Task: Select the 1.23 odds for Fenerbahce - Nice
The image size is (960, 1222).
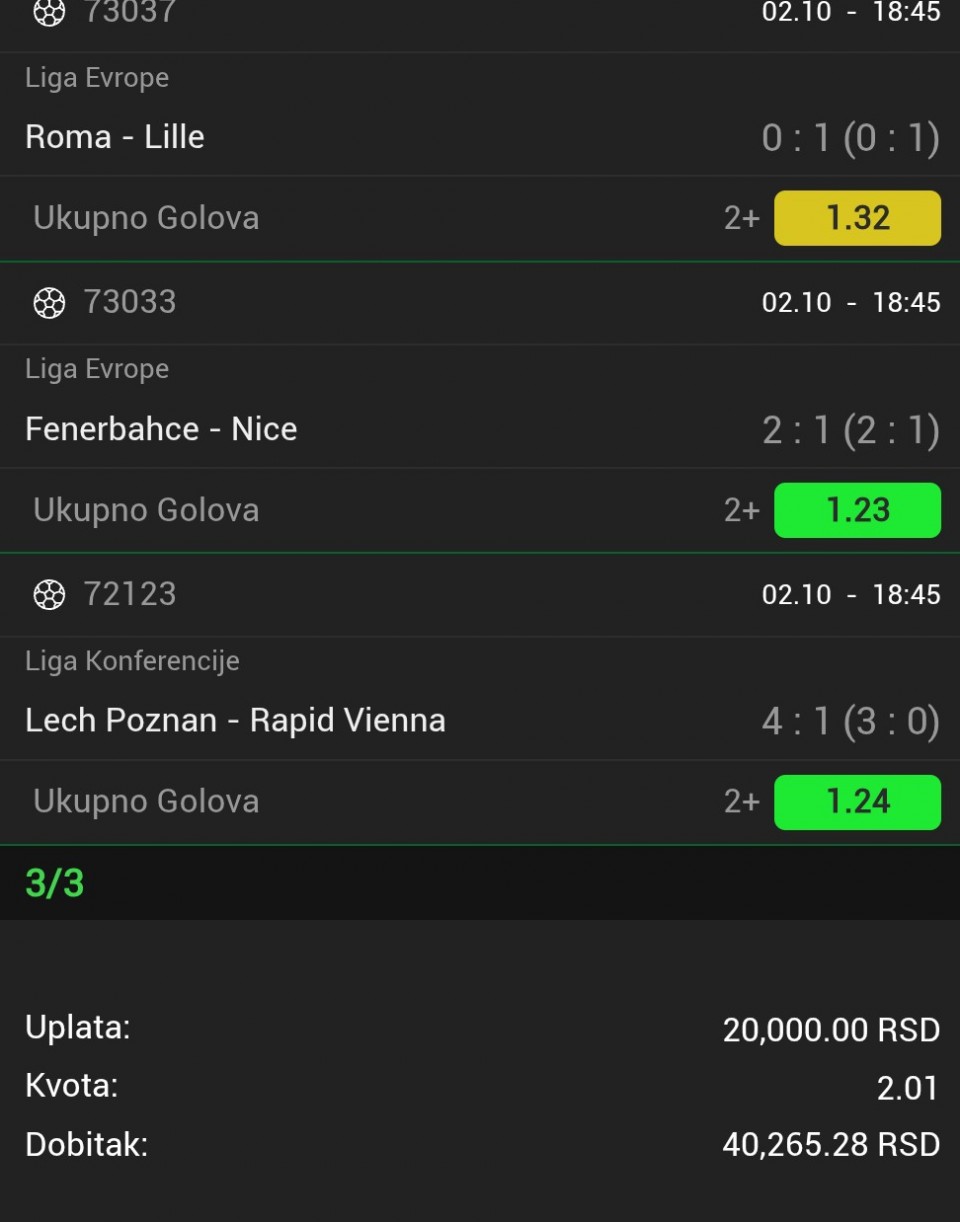Action: tap(857, 510)
